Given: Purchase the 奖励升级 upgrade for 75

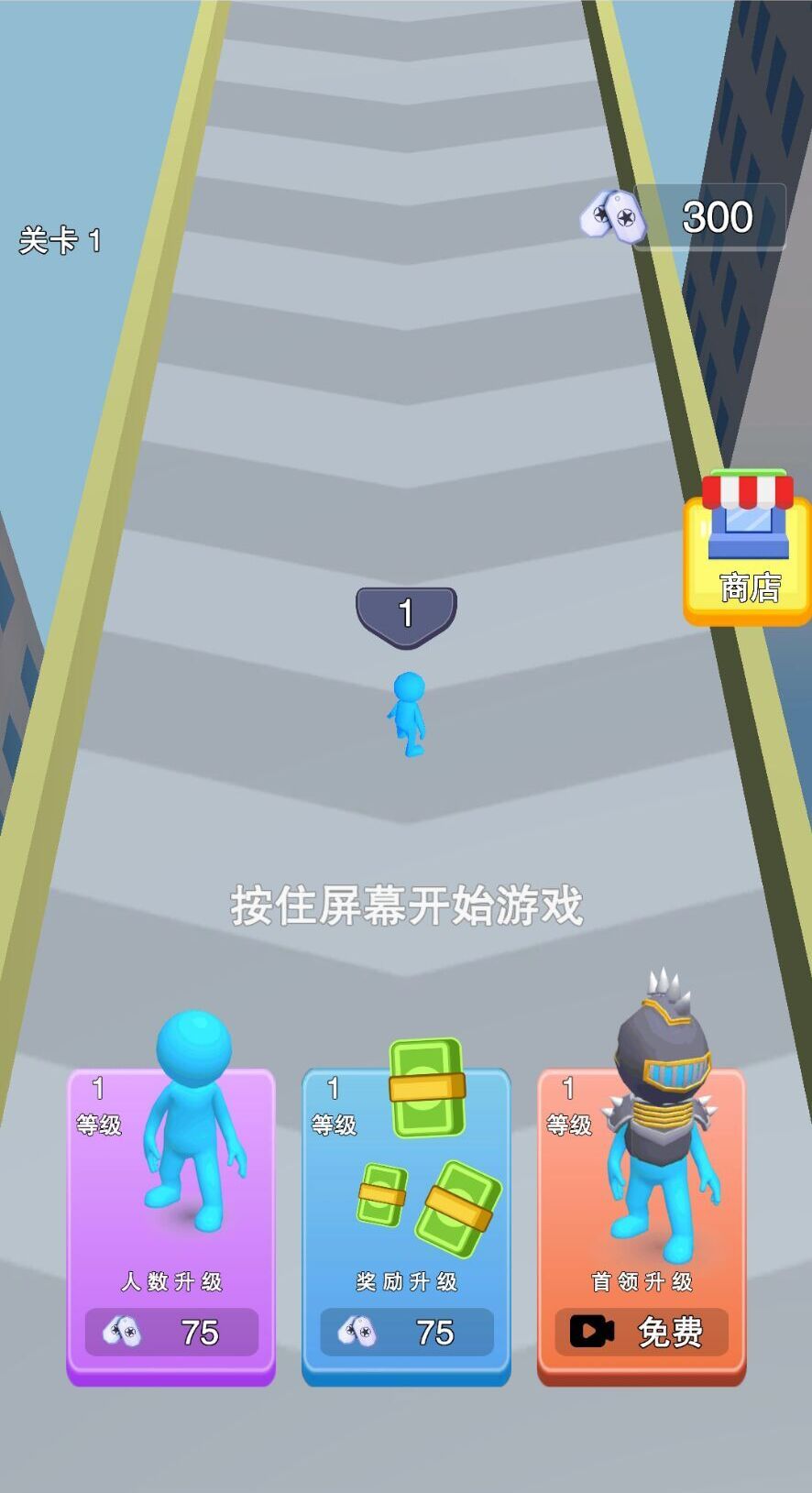Looking at the screenshot, I should (x=406, y=1331).
